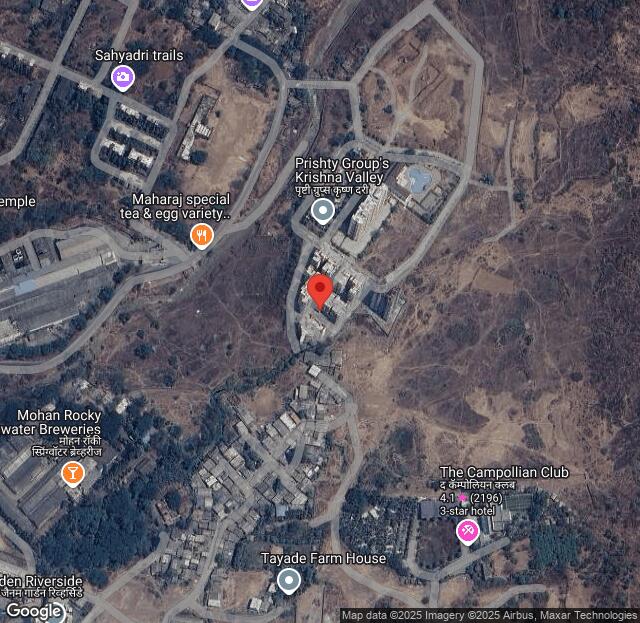View The Campollian Club hotel marker
This screenshot has width=640, height=623.
pyautogui.click(x=467, y=531)
